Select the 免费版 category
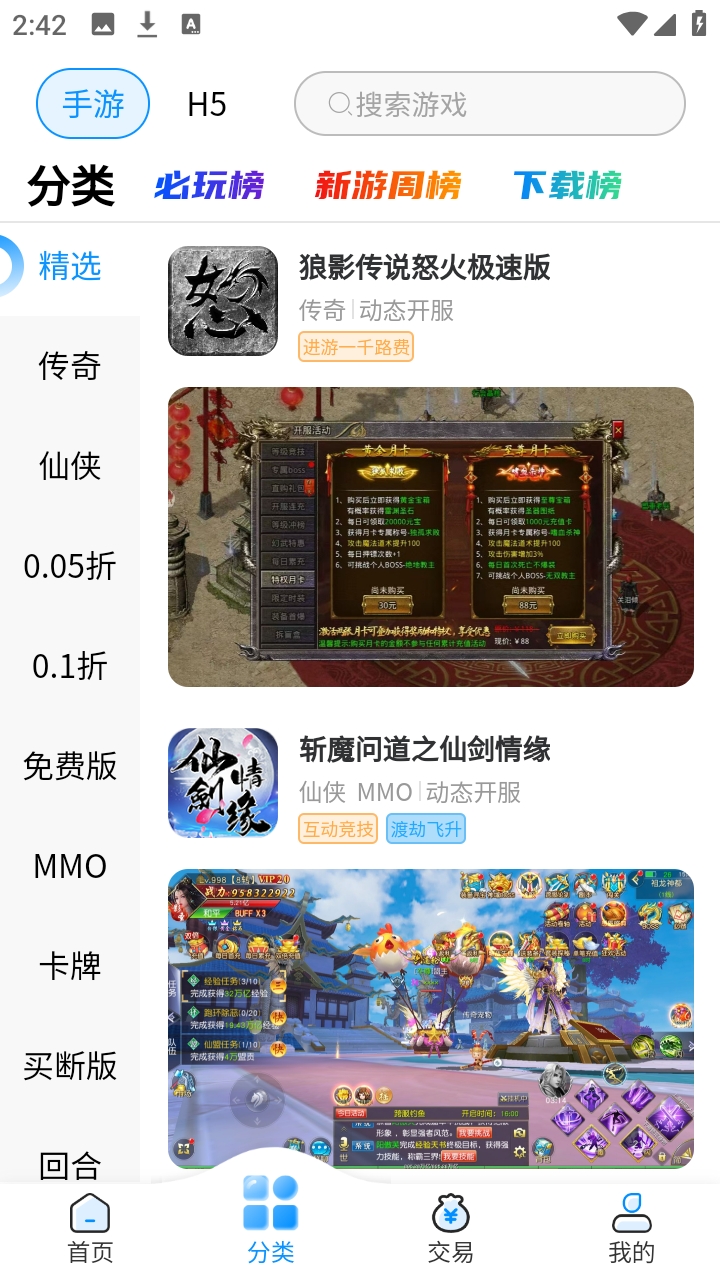The image size is (720, 1280). (70, 766)
